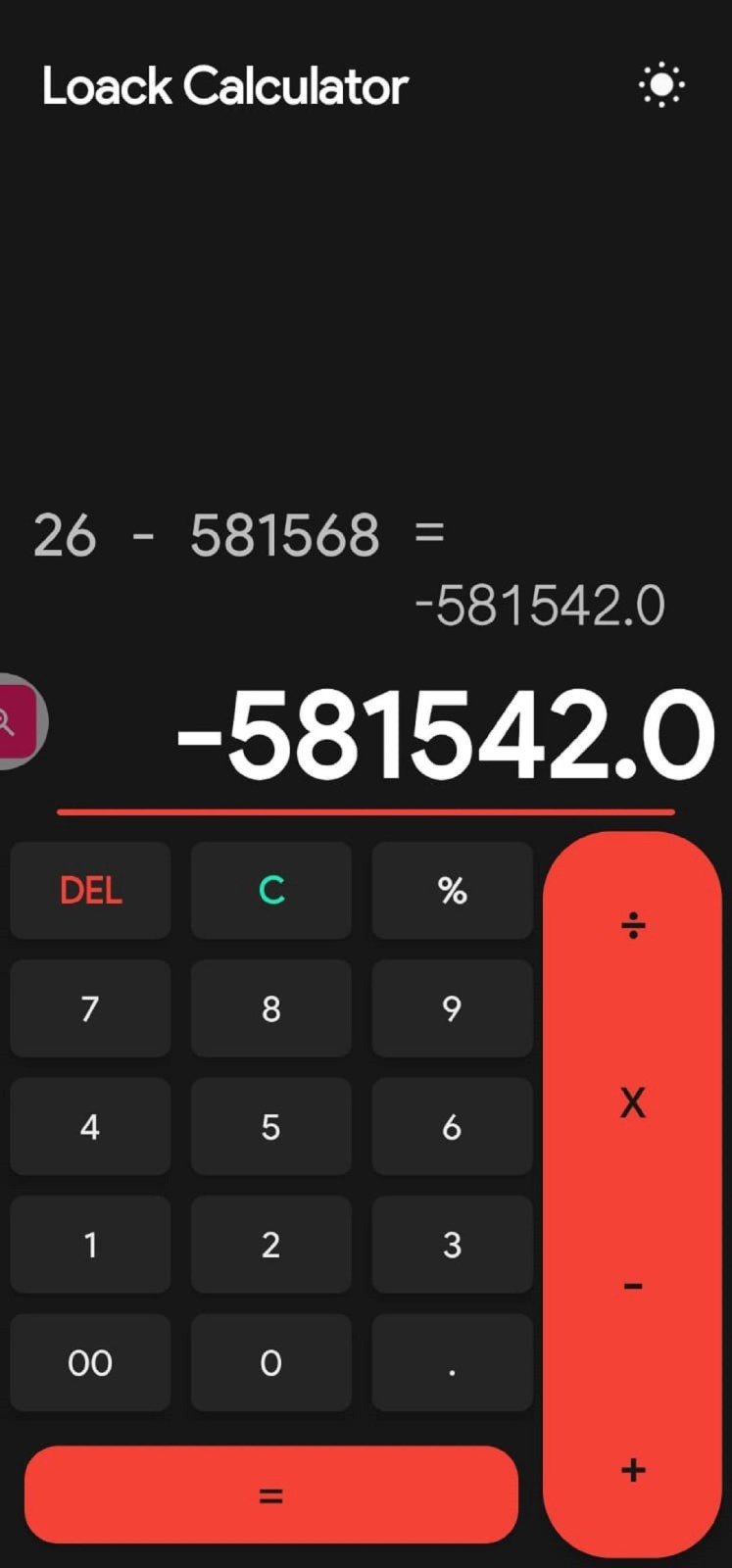
Task: Calculate the result with equals
Action: [x=270, y=1495]
